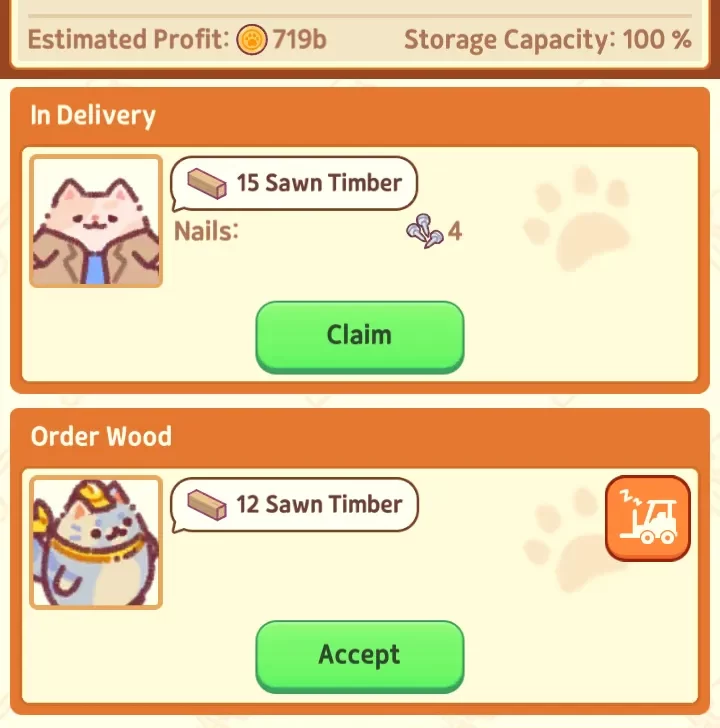This screenshot has width=720, height=728.
Task: Accept the 12 Sawn Timber order
Action: click(x=359, y=655)
